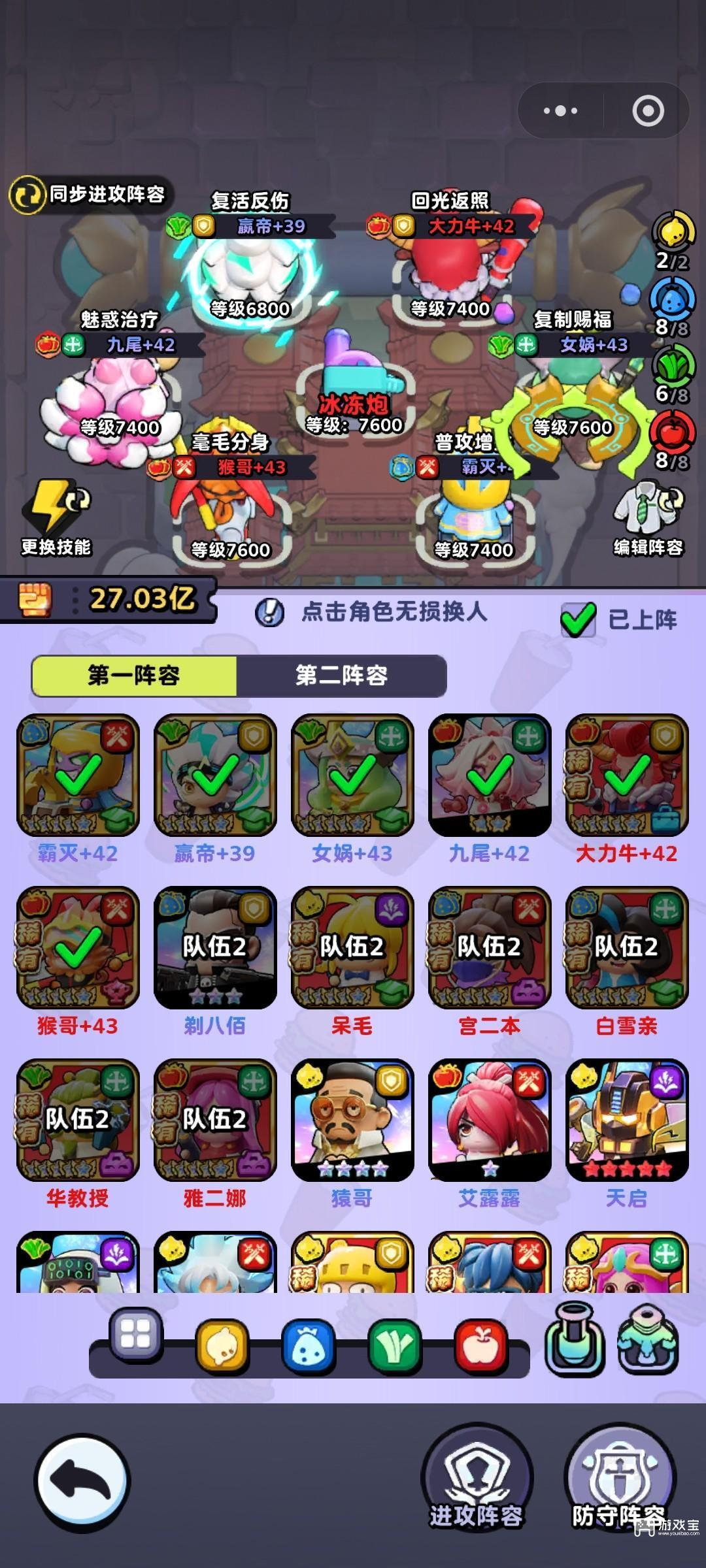Select the 第一阵容 tab
706x1568 pixels.
click(x=135, y=676)
